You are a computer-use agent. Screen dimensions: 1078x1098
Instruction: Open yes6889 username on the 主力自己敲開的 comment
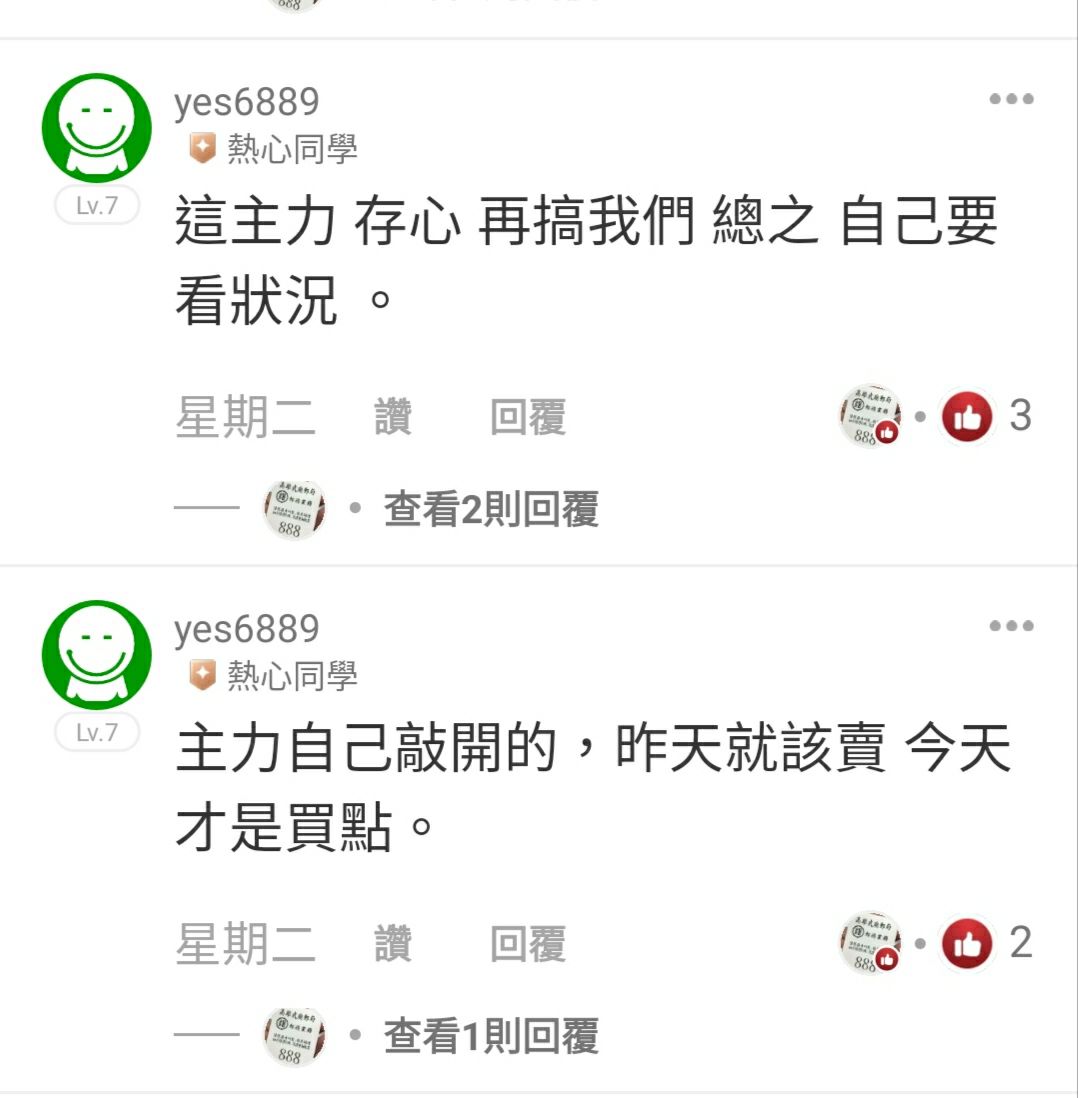tap(247, 629)
